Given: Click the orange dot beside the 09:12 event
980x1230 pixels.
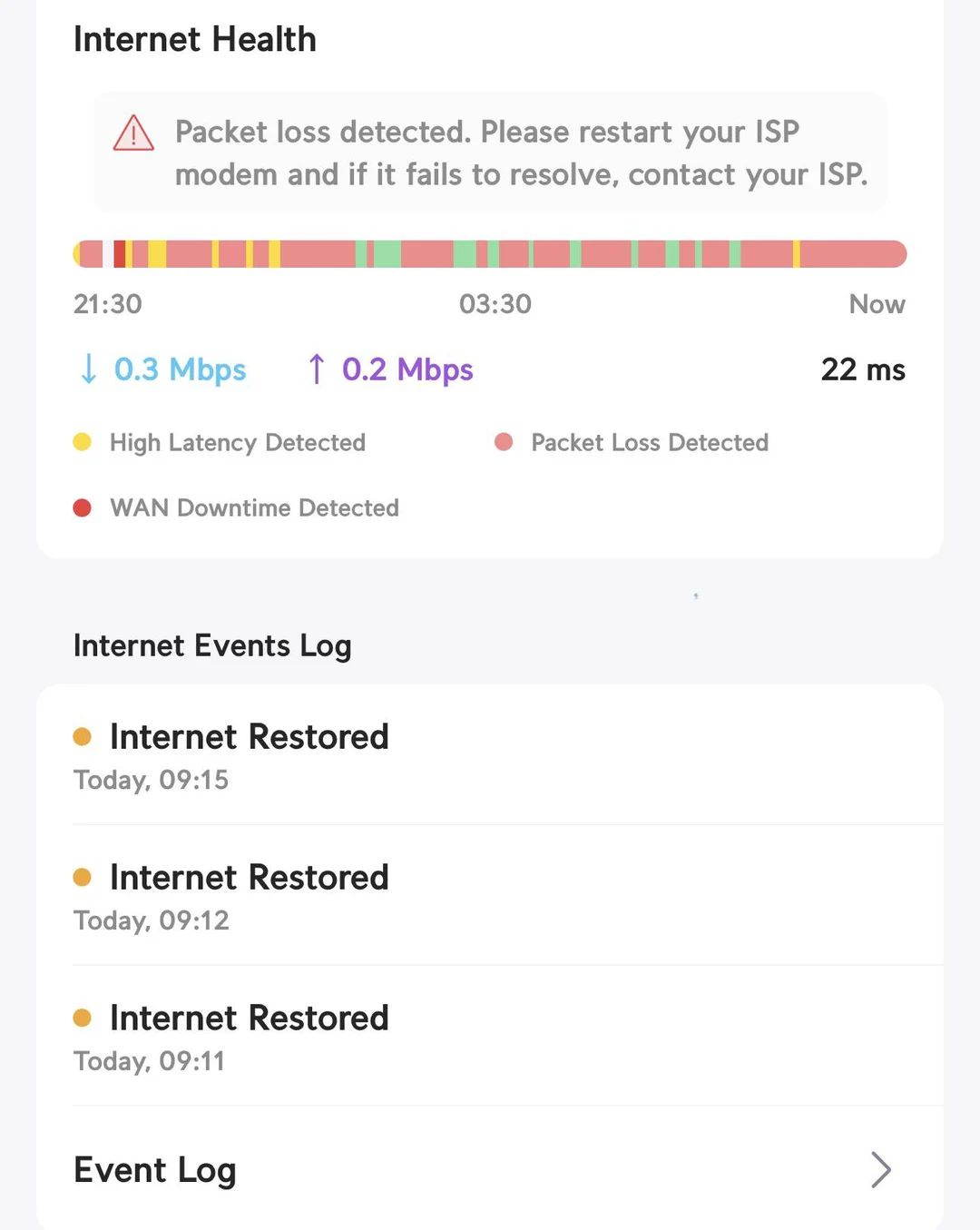Looking at the screenshot, I should pos(83,878).
